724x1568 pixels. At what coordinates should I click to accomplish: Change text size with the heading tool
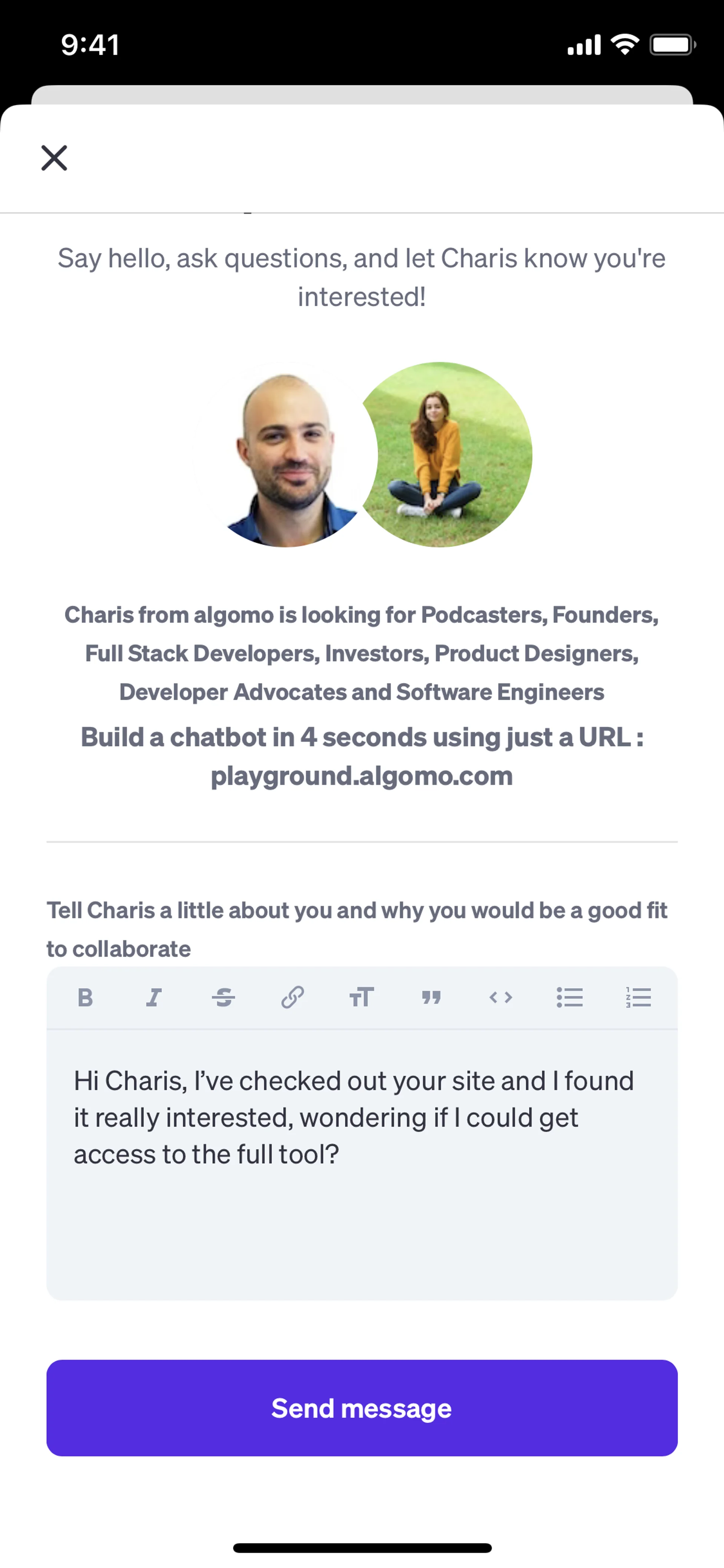click(361, 998)
